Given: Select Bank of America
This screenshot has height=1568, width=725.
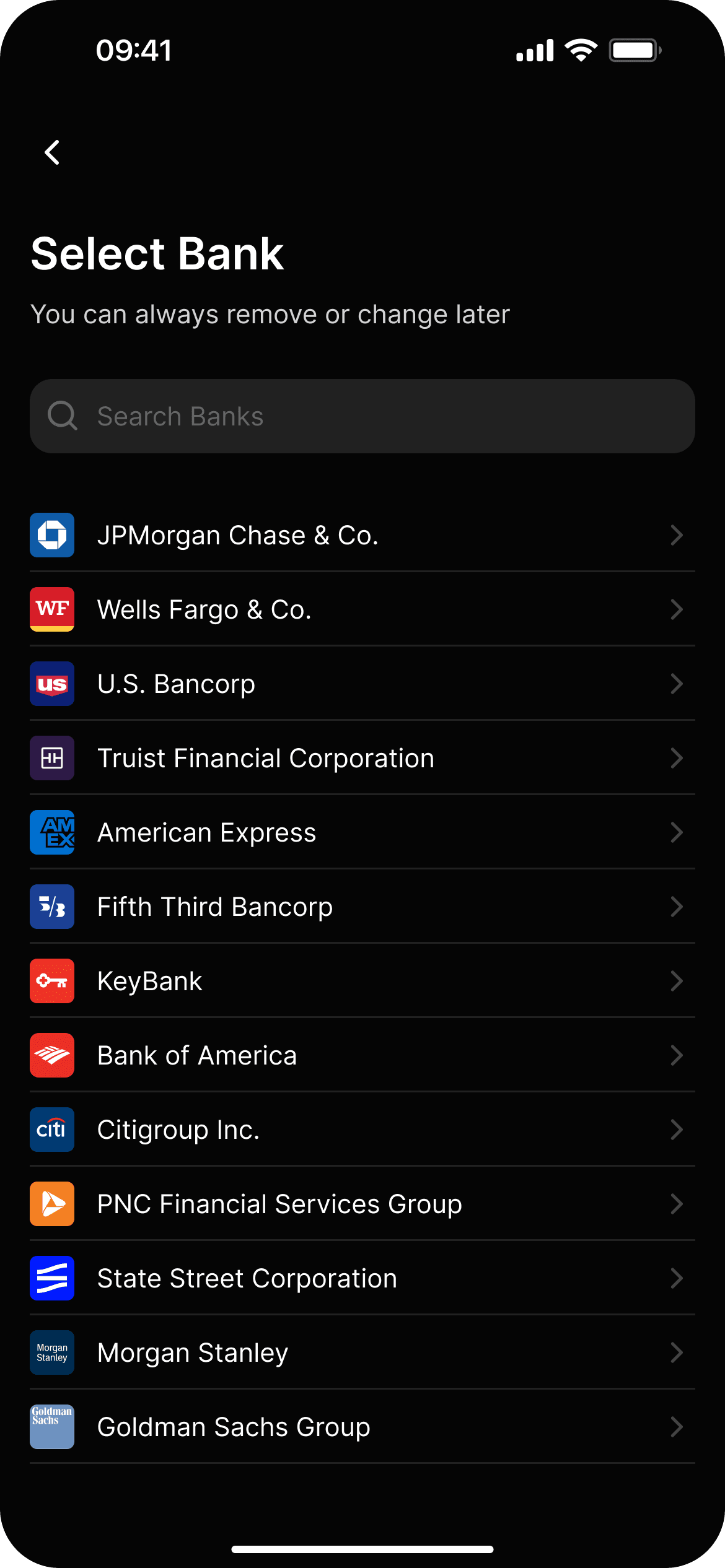Looking at the screenshot, I should point(362,1055).
